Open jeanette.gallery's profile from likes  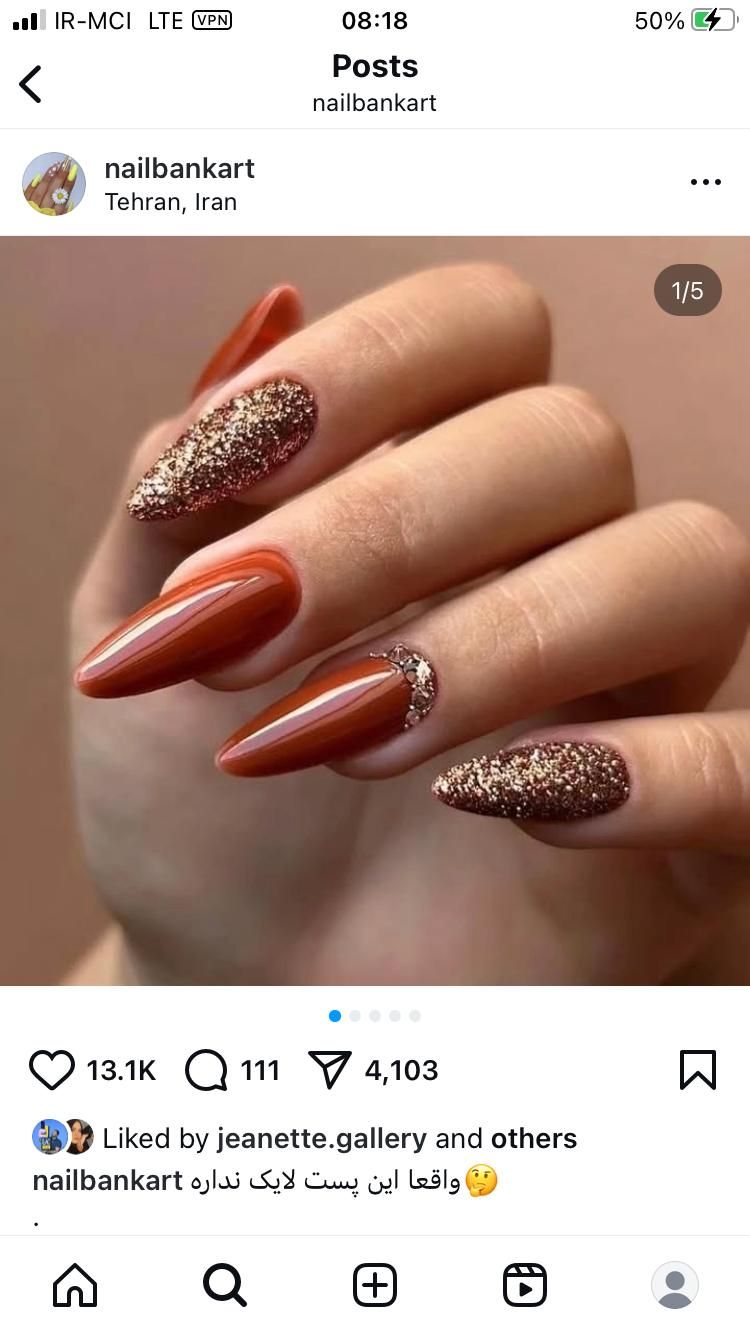[x=321, y=1138]
